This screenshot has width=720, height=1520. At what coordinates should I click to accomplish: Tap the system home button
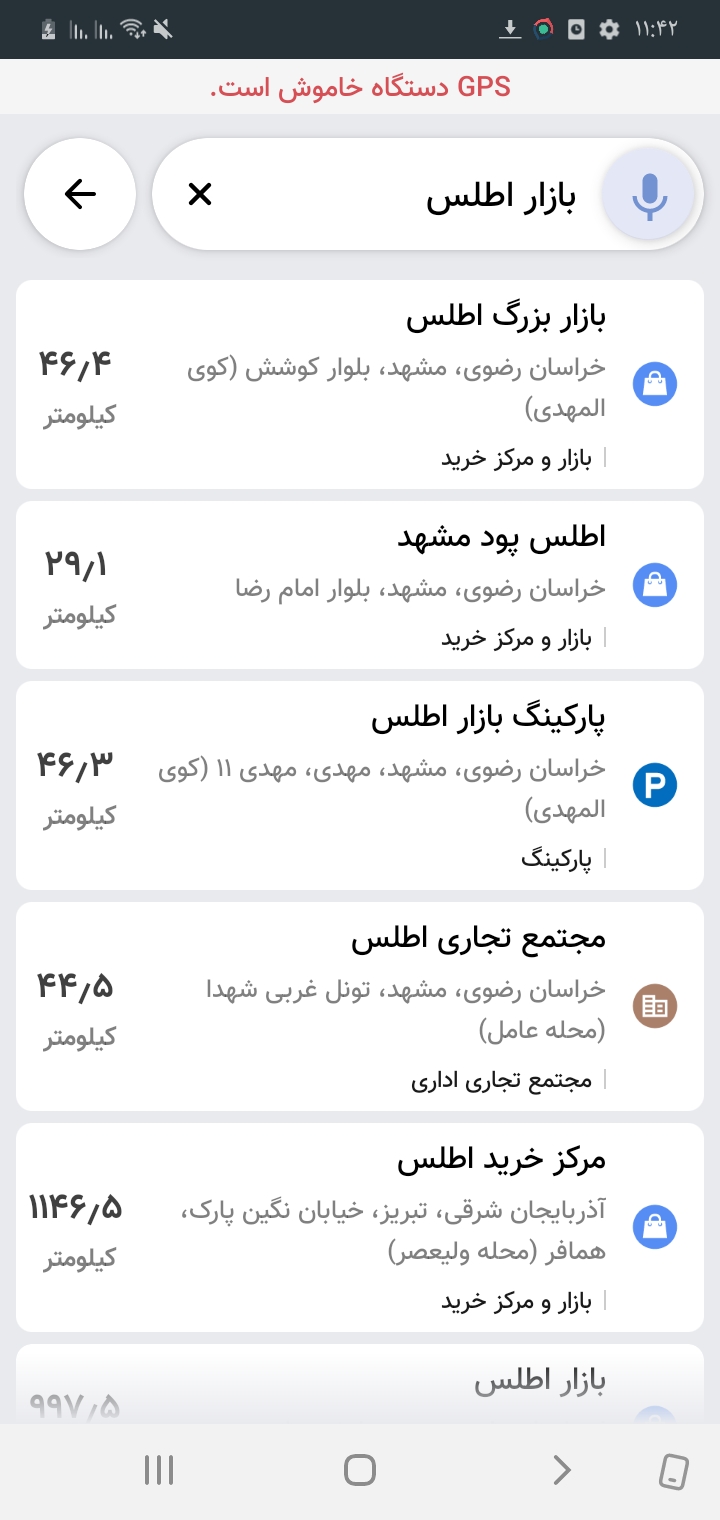[360, 1470]
